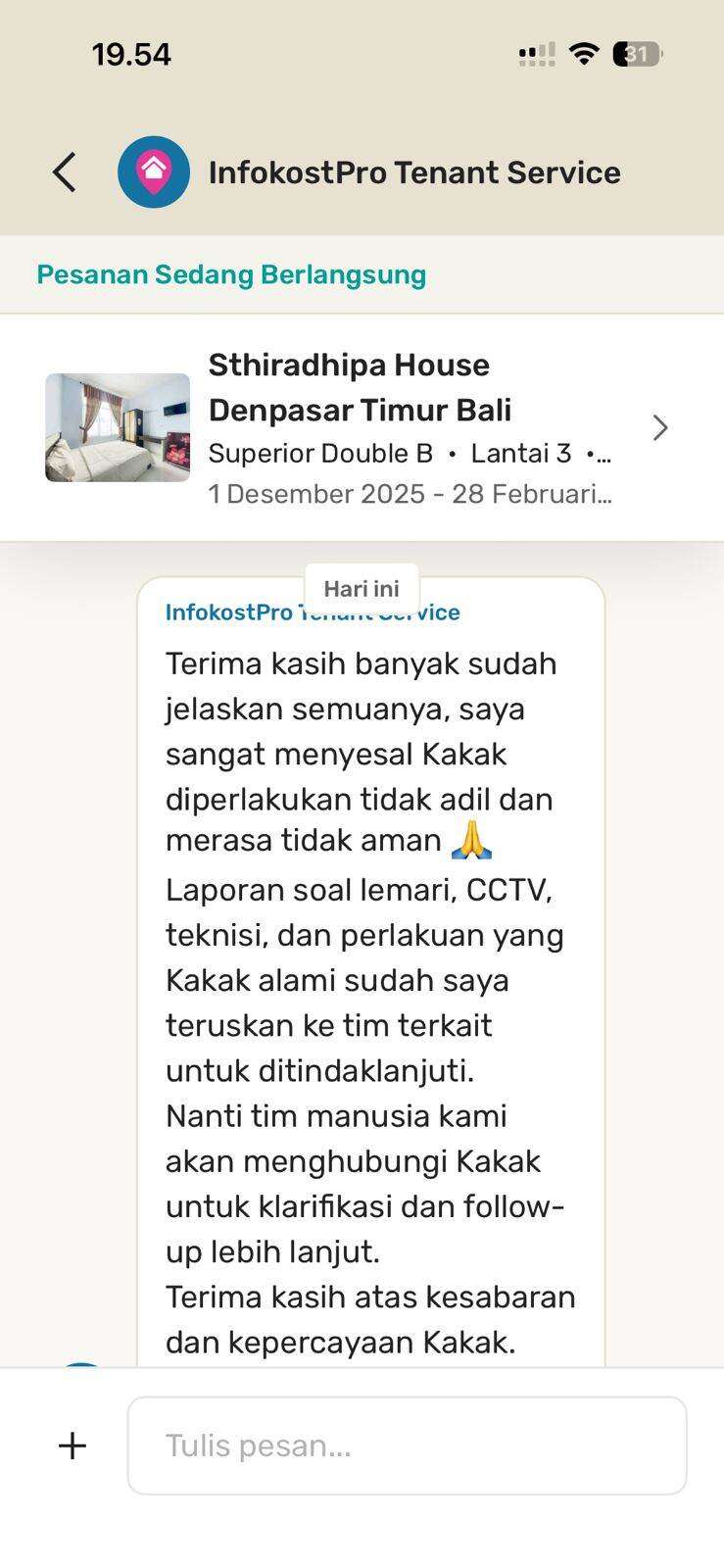Tap the plus attachment icon
Image resolution: width=724 pixels, height=1568 pixels.
[x=72, y=1445]
